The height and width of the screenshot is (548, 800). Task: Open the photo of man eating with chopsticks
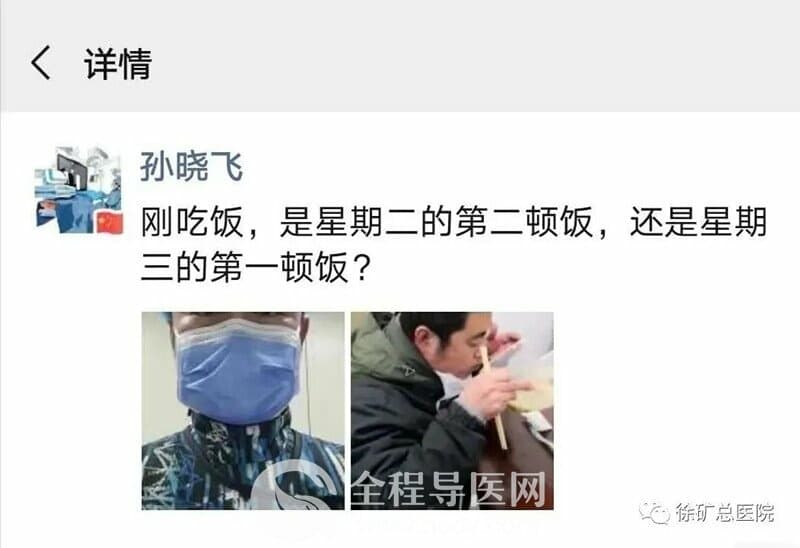click(x=451, y=410)
